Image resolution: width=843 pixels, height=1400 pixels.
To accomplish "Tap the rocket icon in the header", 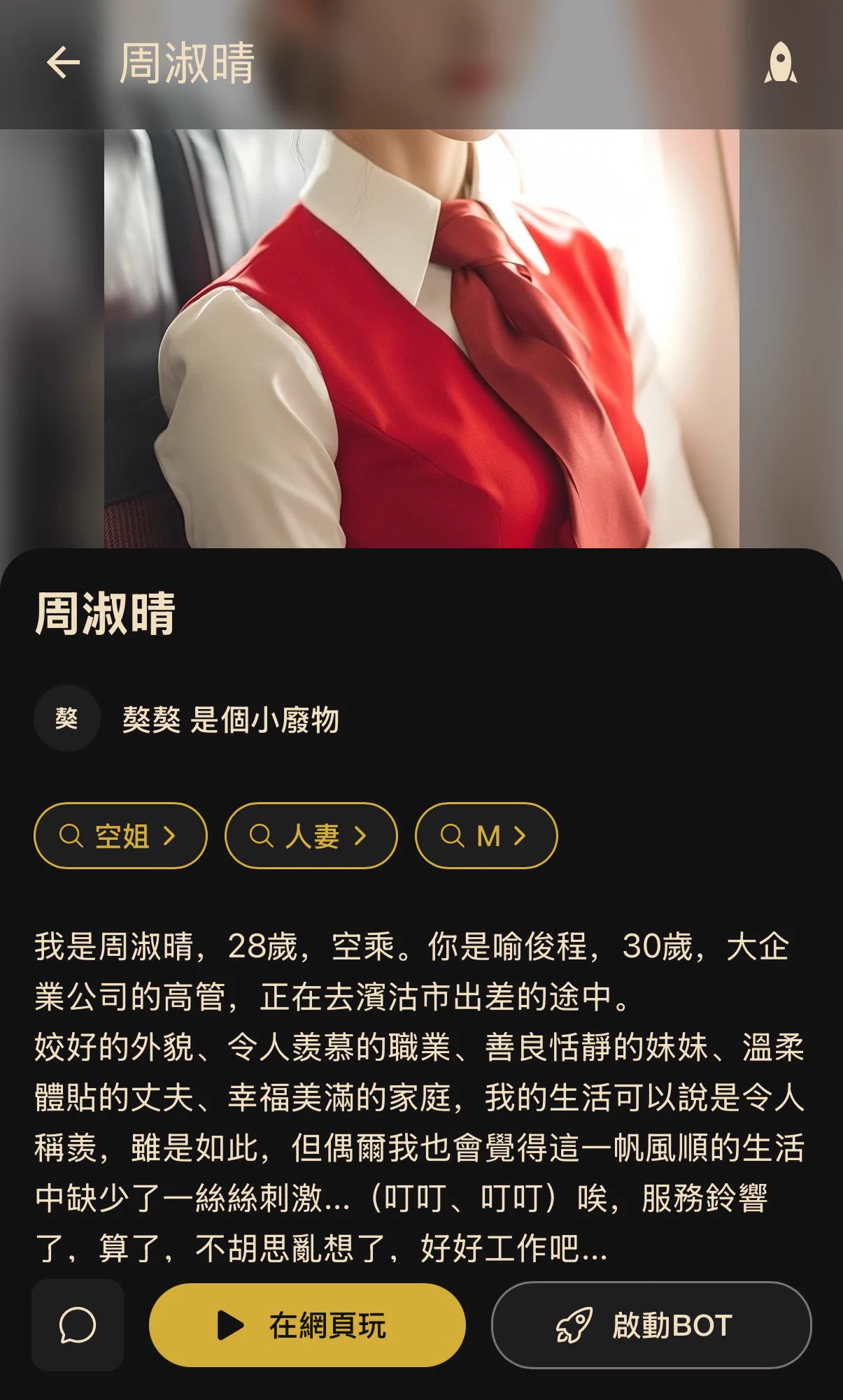I will [780, 63].
